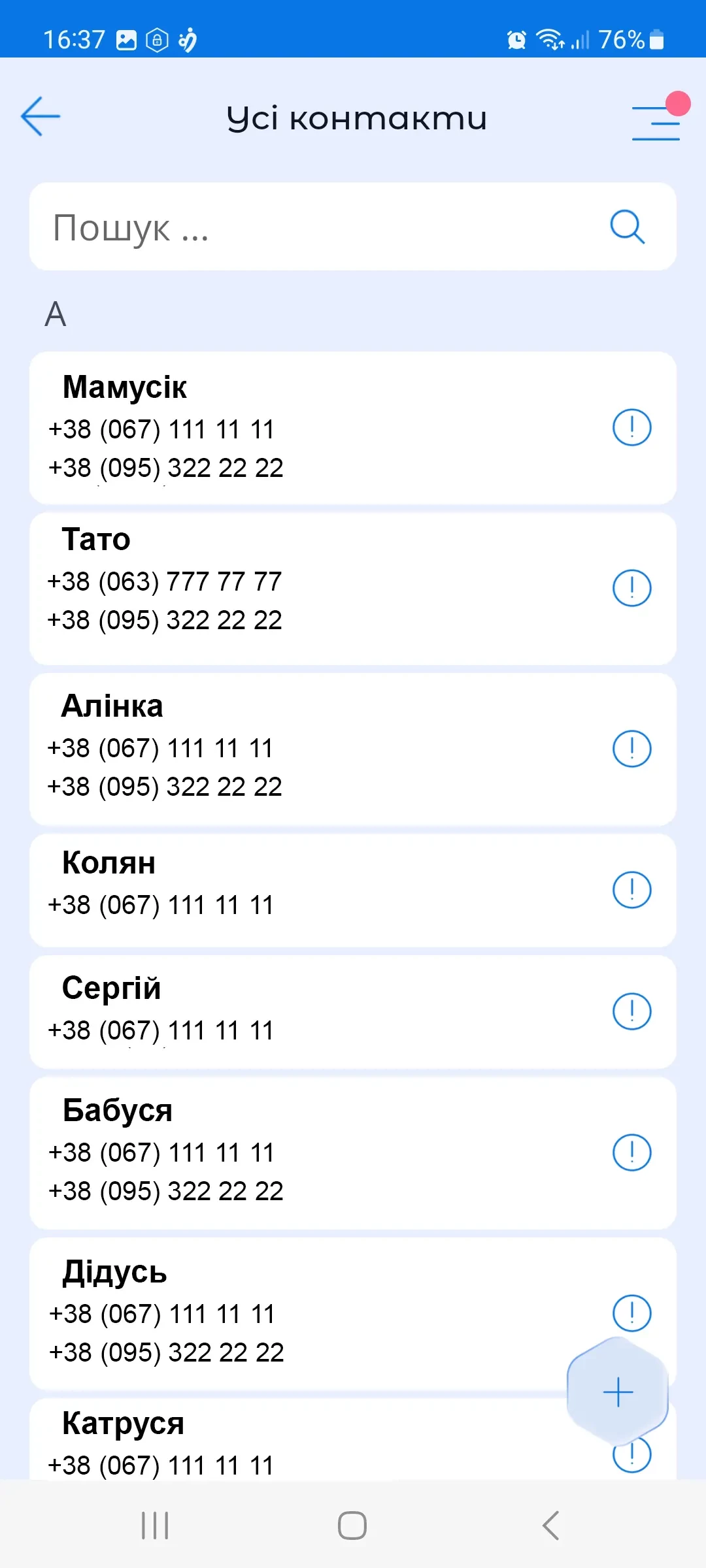
Task: Open the Дідусь contact card
Action: pos(294,1313)
